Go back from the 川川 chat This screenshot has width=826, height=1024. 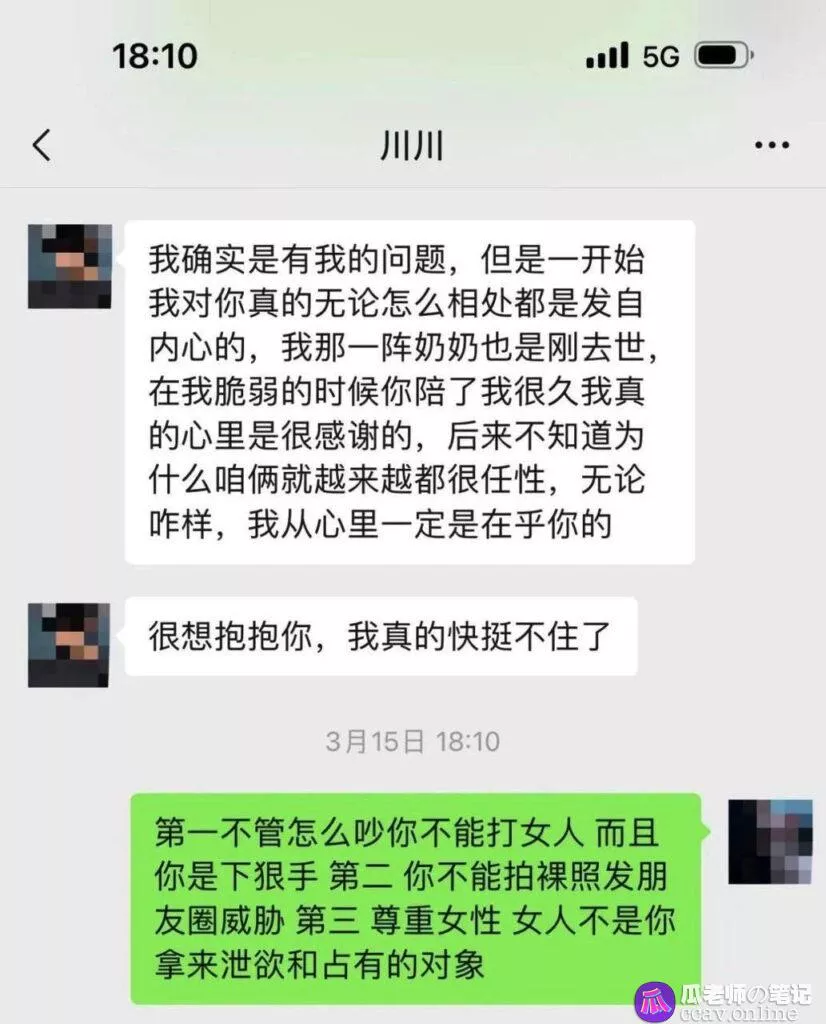click(41, 146)
